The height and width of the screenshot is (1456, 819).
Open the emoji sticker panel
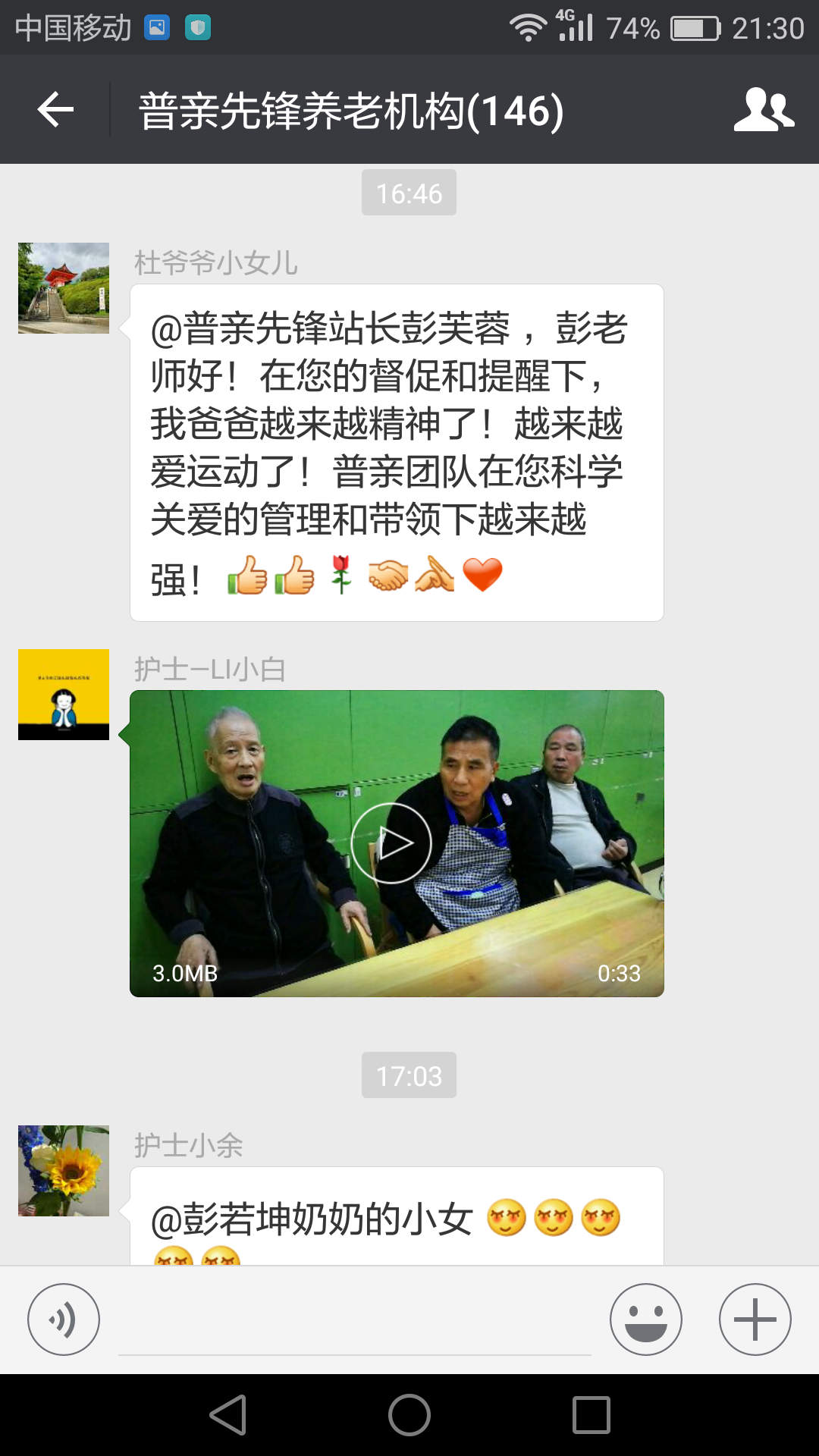click(x=646, y=1319)
